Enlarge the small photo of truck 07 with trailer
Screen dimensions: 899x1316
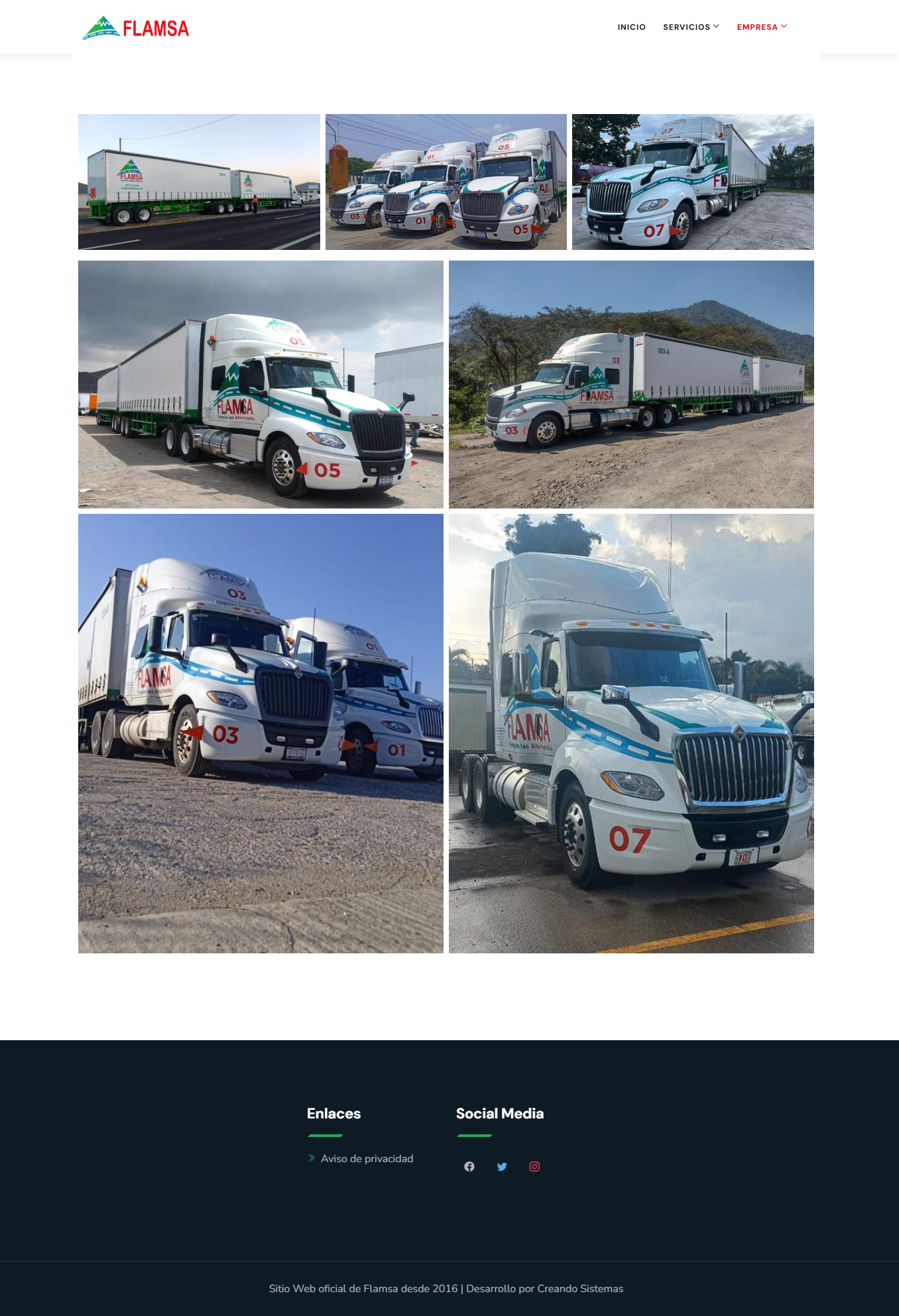[693, 182]
